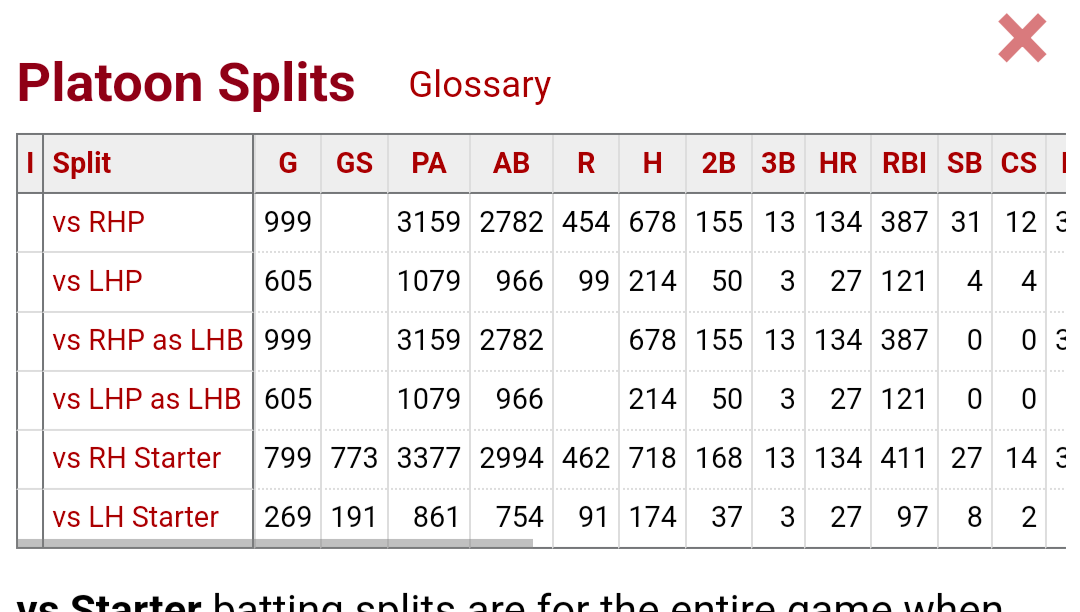Image resolution: width=1080 pixels, height=612 pixels.
Task: Sort table by the GS column
Action: (354, 164)
